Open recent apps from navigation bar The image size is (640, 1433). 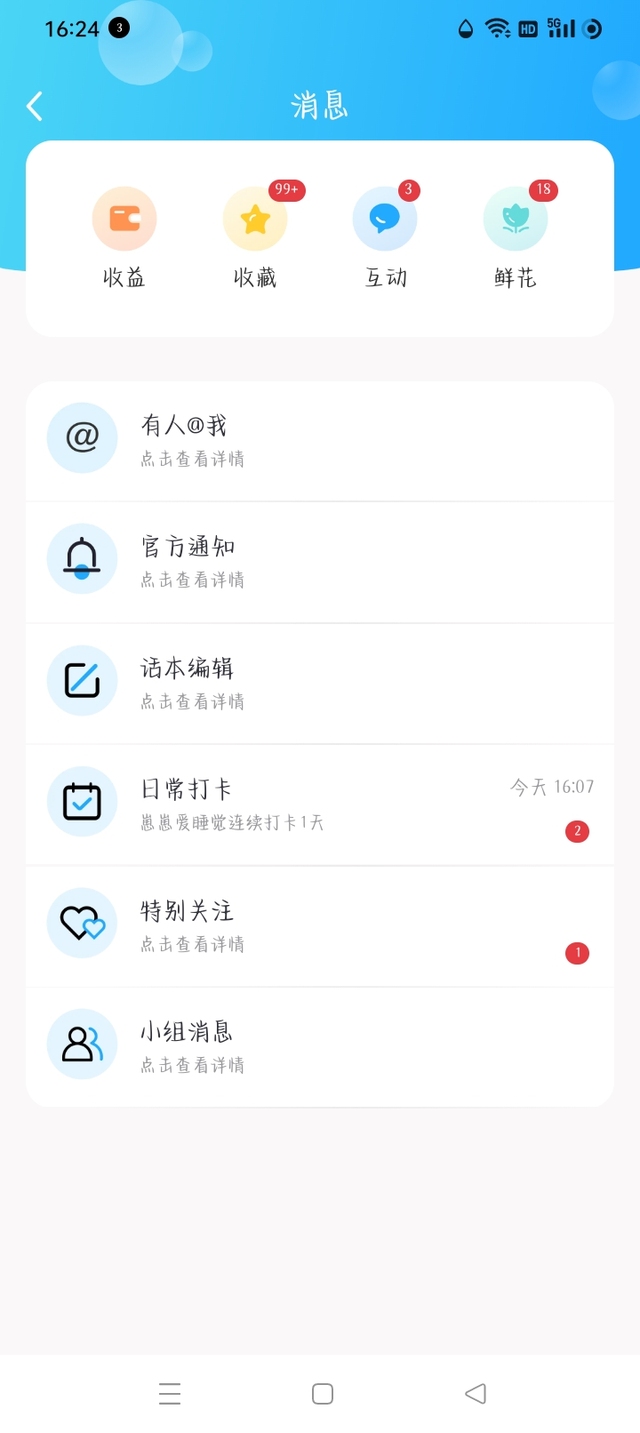click(x=170, y=1393)
